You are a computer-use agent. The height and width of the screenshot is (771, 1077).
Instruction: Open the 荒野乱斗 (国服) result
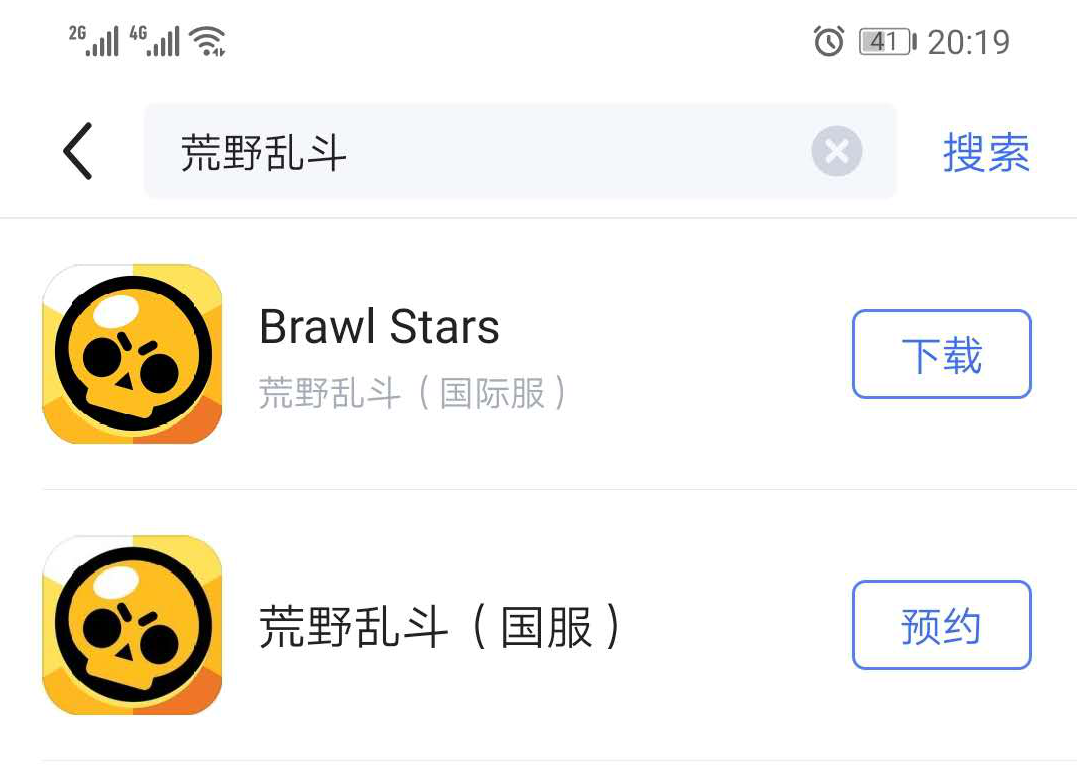pyautogui.click(x=440, y=627)
